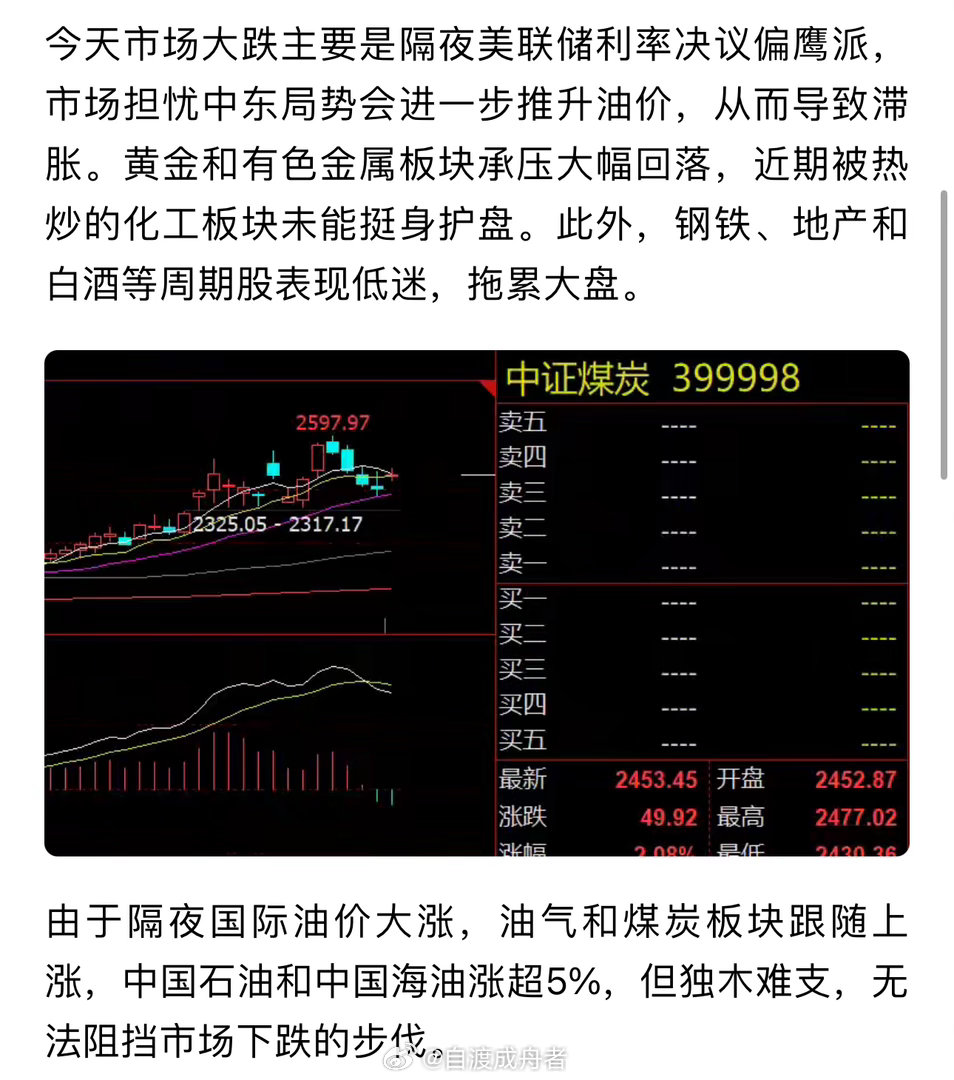Screen dimensions: 954x1080
Task: Click the 最新 latest price label
Action: (523, 780)
